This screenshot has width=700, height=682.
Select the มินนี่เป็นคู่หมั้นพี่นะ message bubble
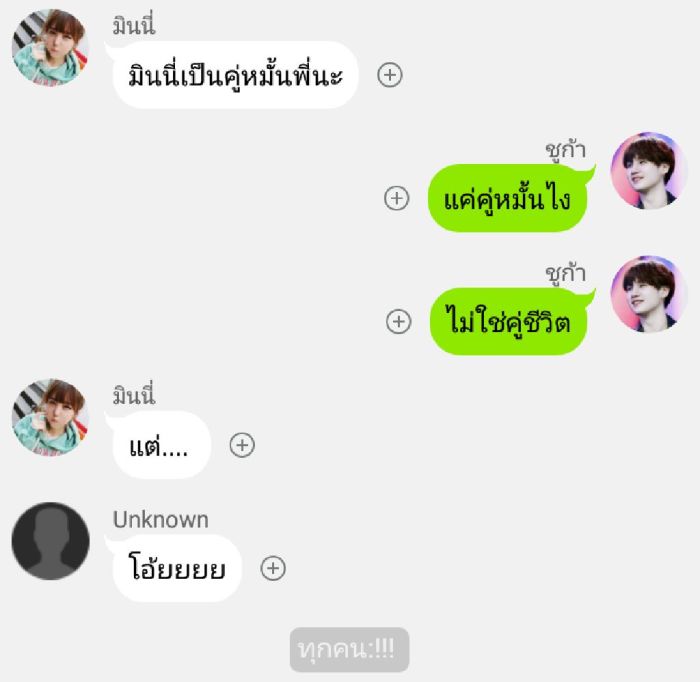click(x=236, y=75)
